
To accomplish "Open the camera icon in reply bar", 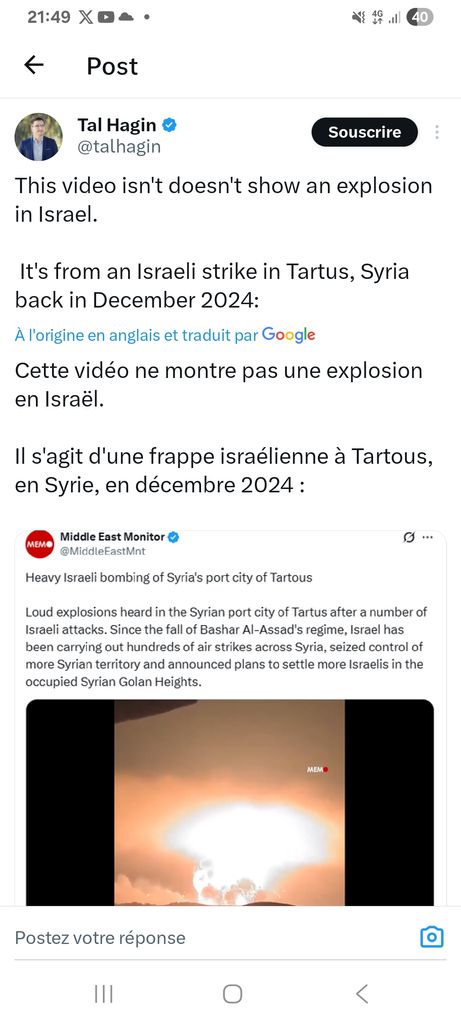I will (x=432, y=938).
